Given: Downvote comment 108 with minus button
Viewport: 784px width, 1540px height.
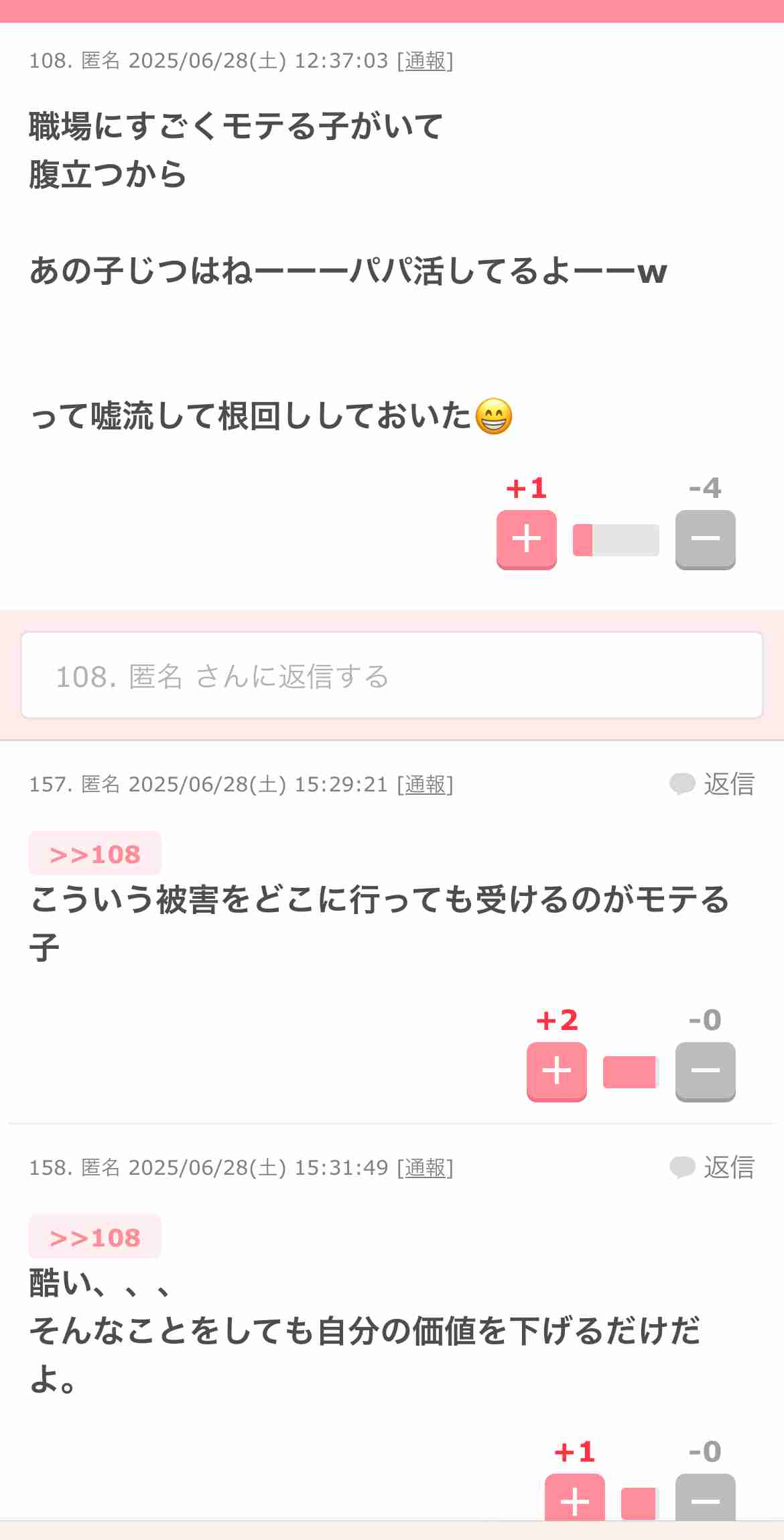Looking at the screenshot, I should click(705, 539).
